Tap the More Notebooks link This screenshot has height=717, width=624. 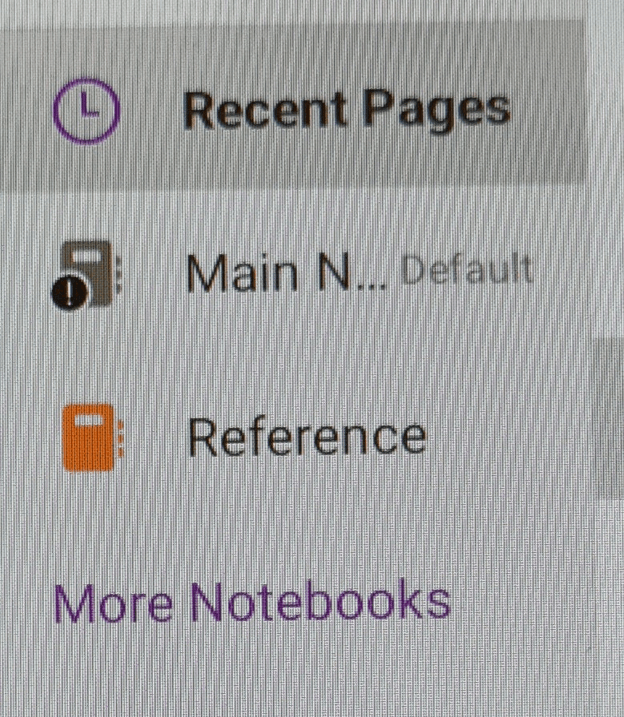(251, 602)
